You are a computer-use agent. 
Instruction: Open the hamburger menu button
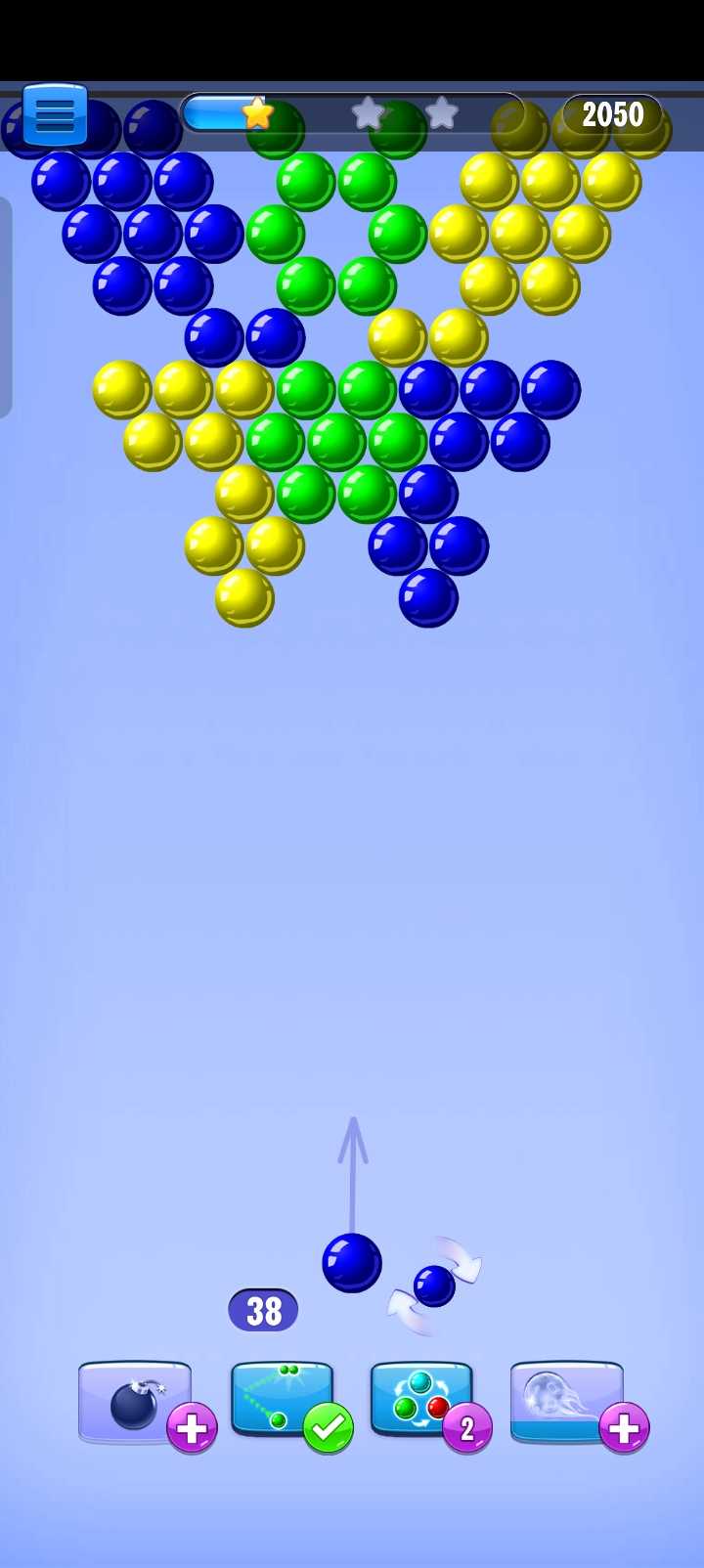pos(55,114)
